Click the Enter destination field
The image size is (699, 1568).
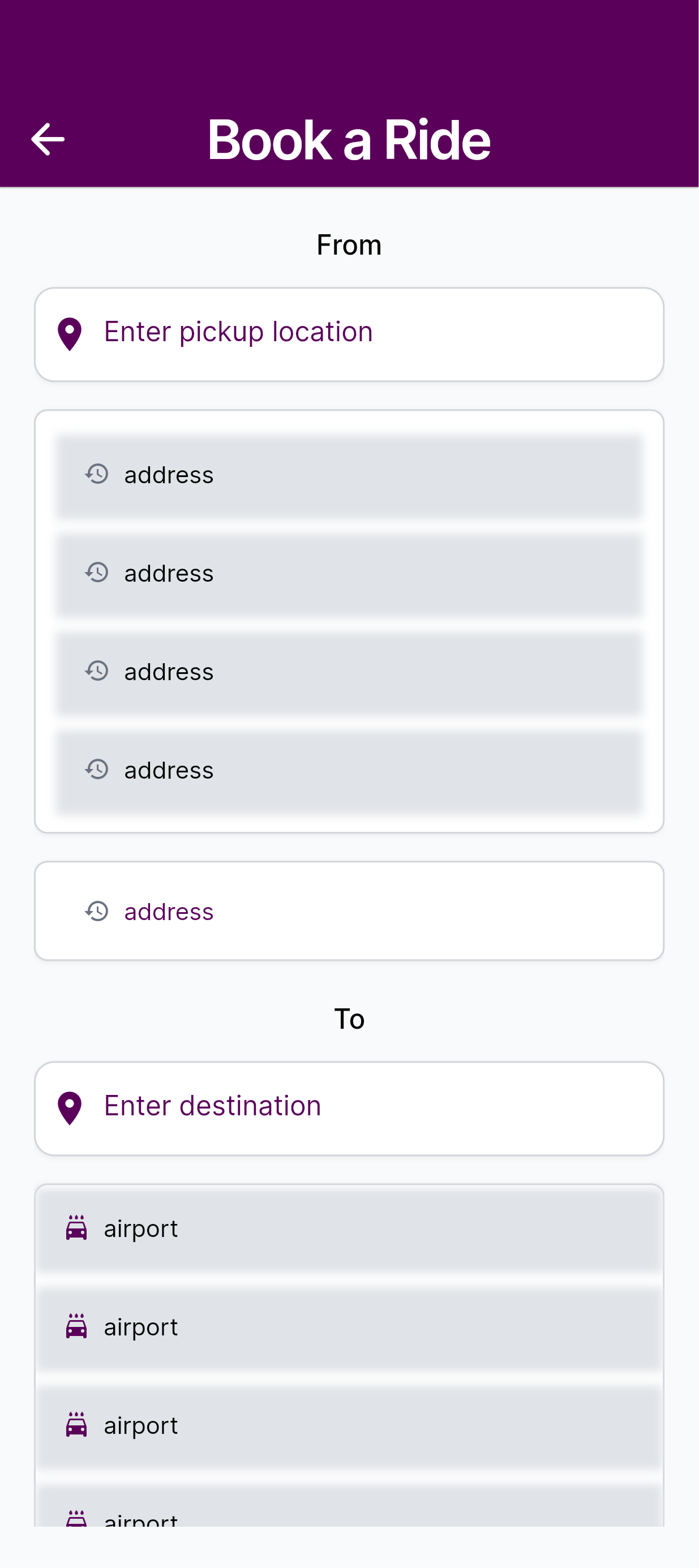349,1107
